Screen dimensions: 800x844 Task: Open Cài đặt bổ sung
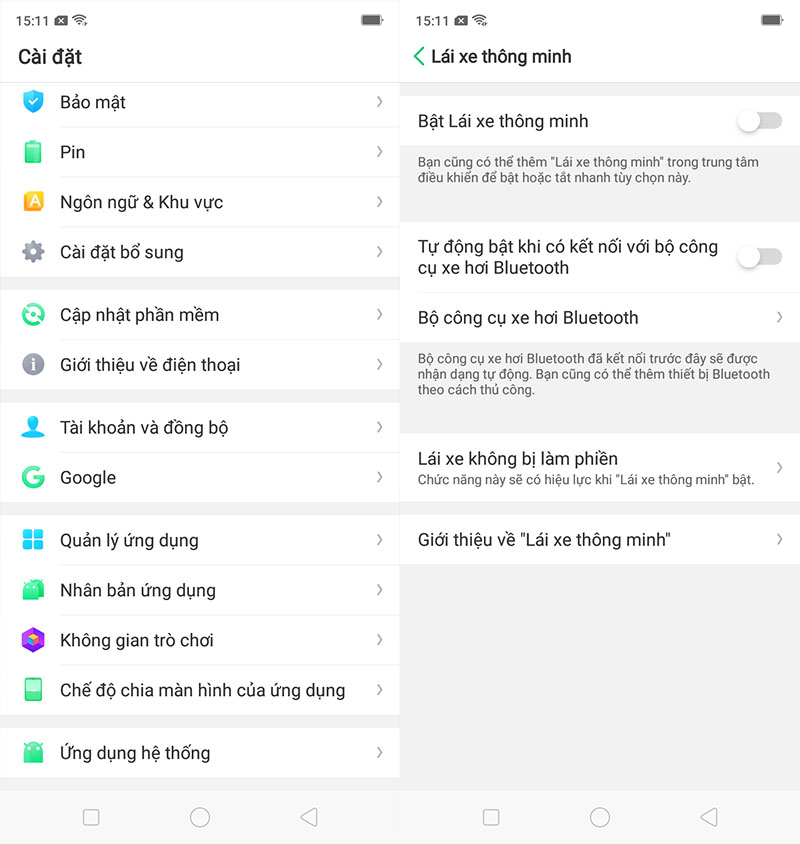coord(200,252)
